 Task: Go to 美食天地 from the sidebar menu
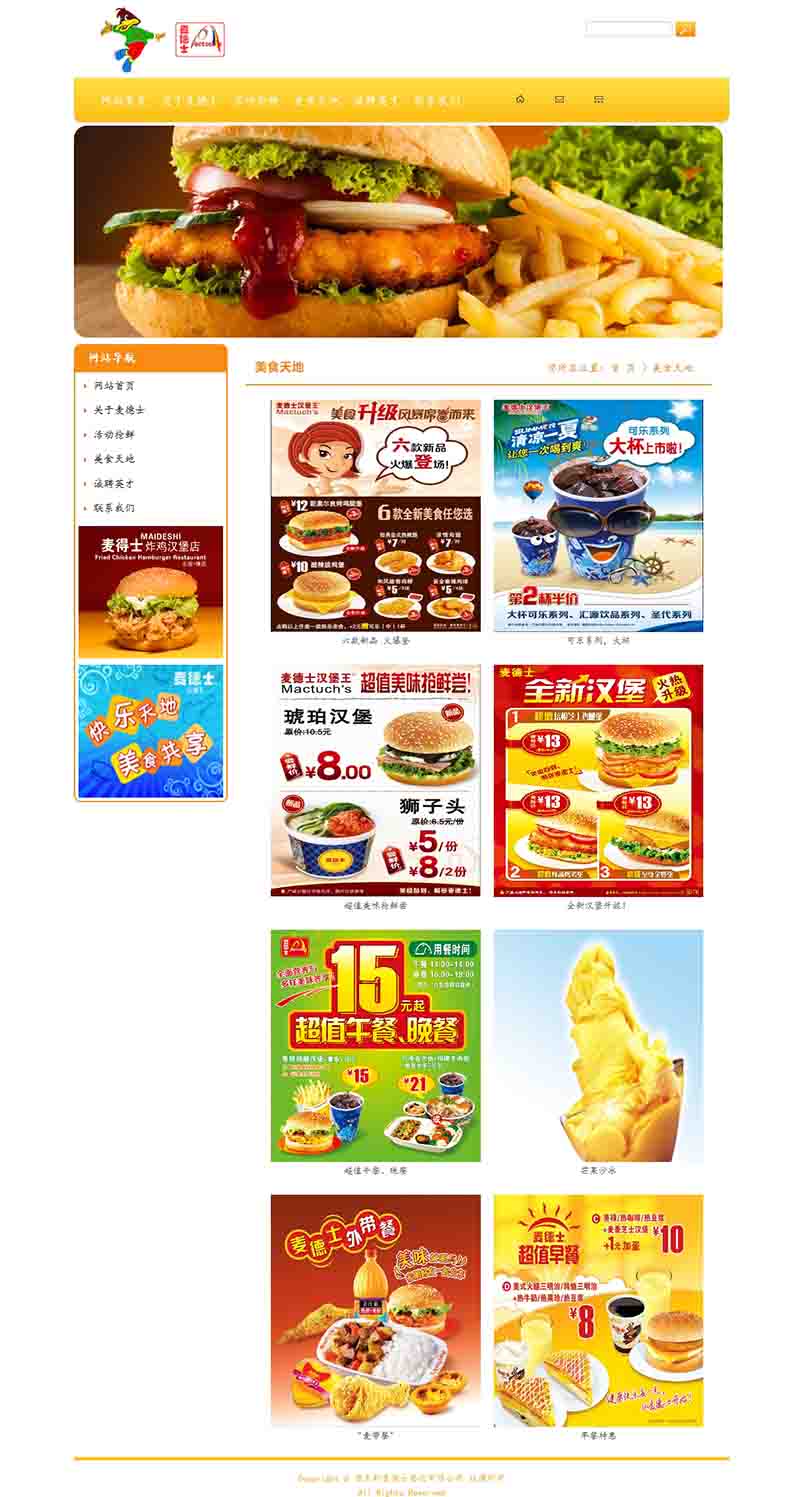114,459
